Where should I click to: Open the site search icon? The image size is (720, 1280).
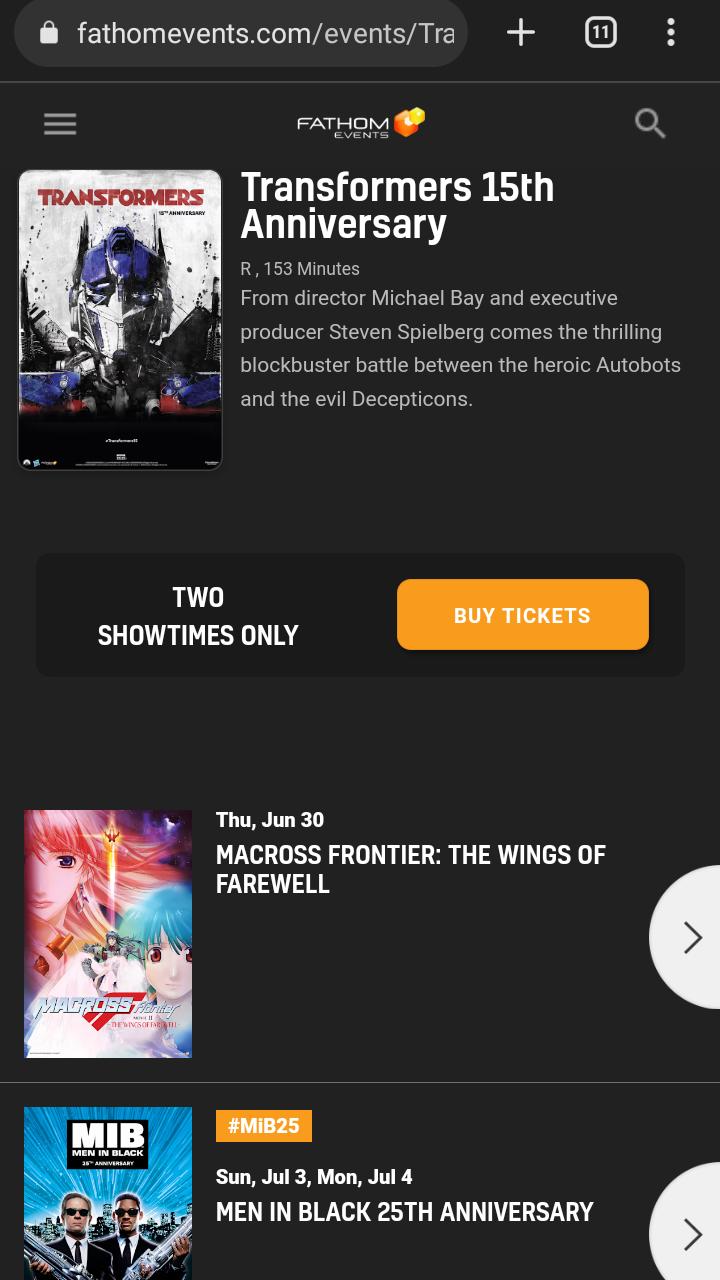pyautogui.click(x=650, y=124)
